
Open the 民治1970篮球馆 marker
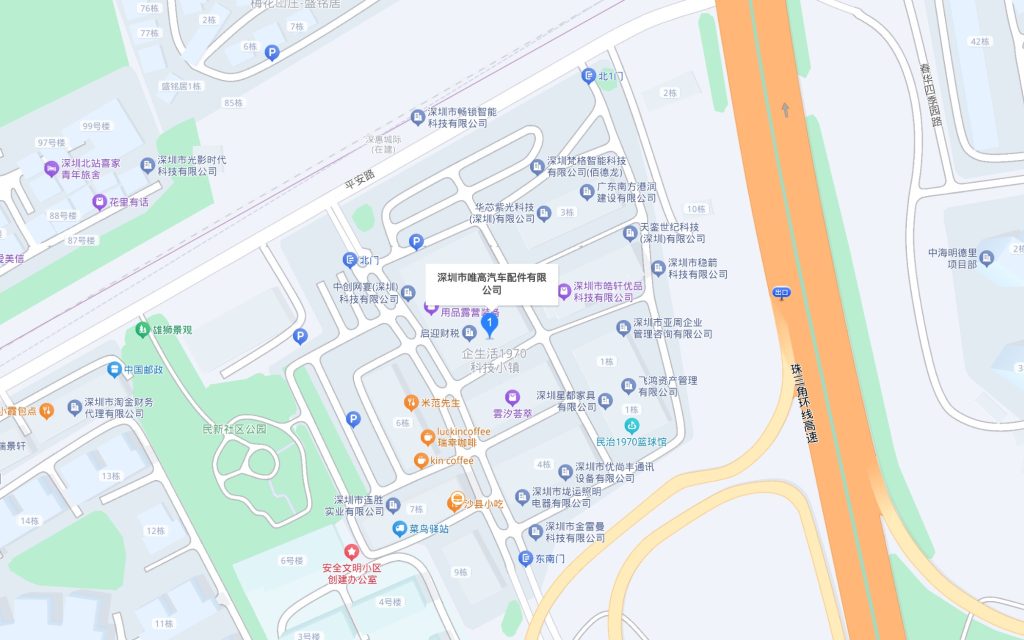coord(631,427)
